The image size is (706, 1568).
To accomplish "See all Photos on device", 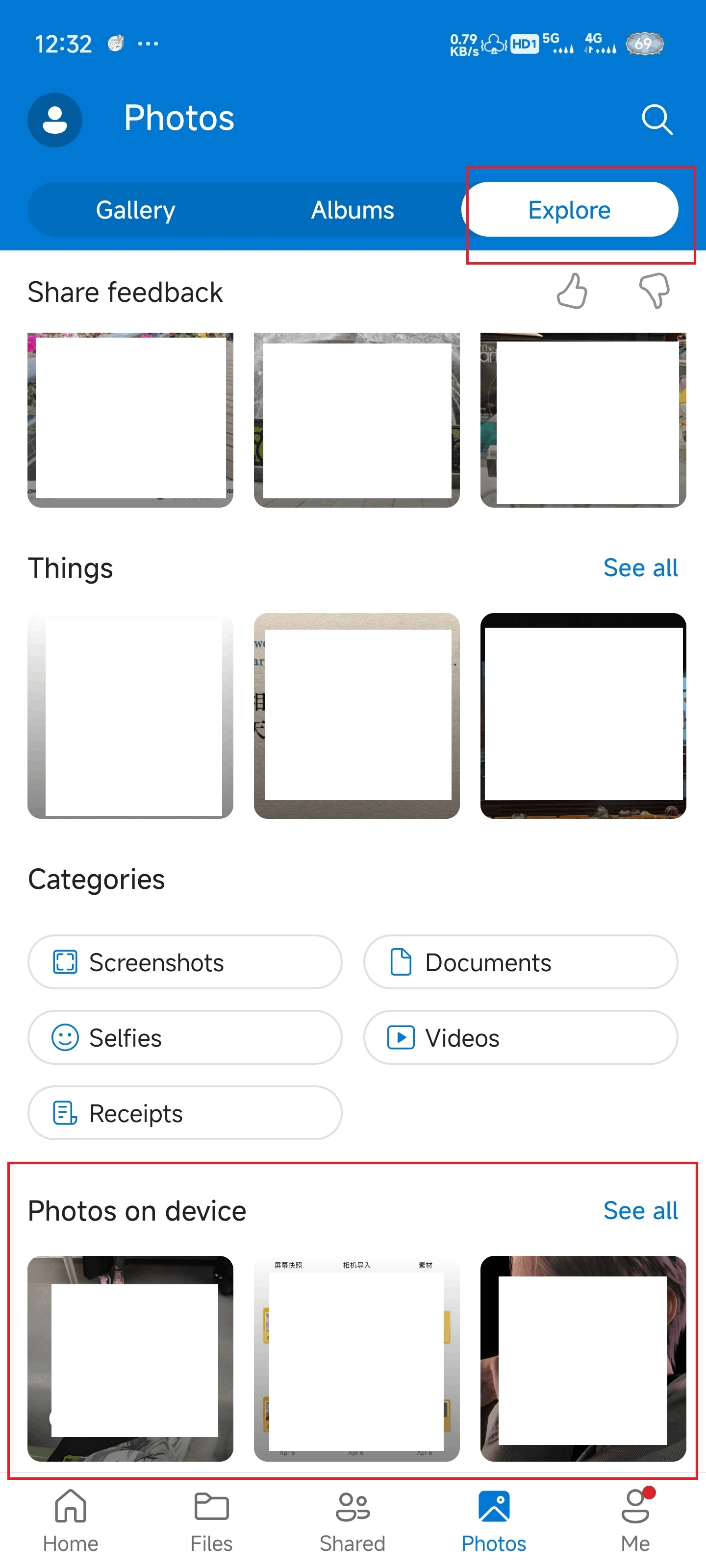I will [x=640, y=1211].
